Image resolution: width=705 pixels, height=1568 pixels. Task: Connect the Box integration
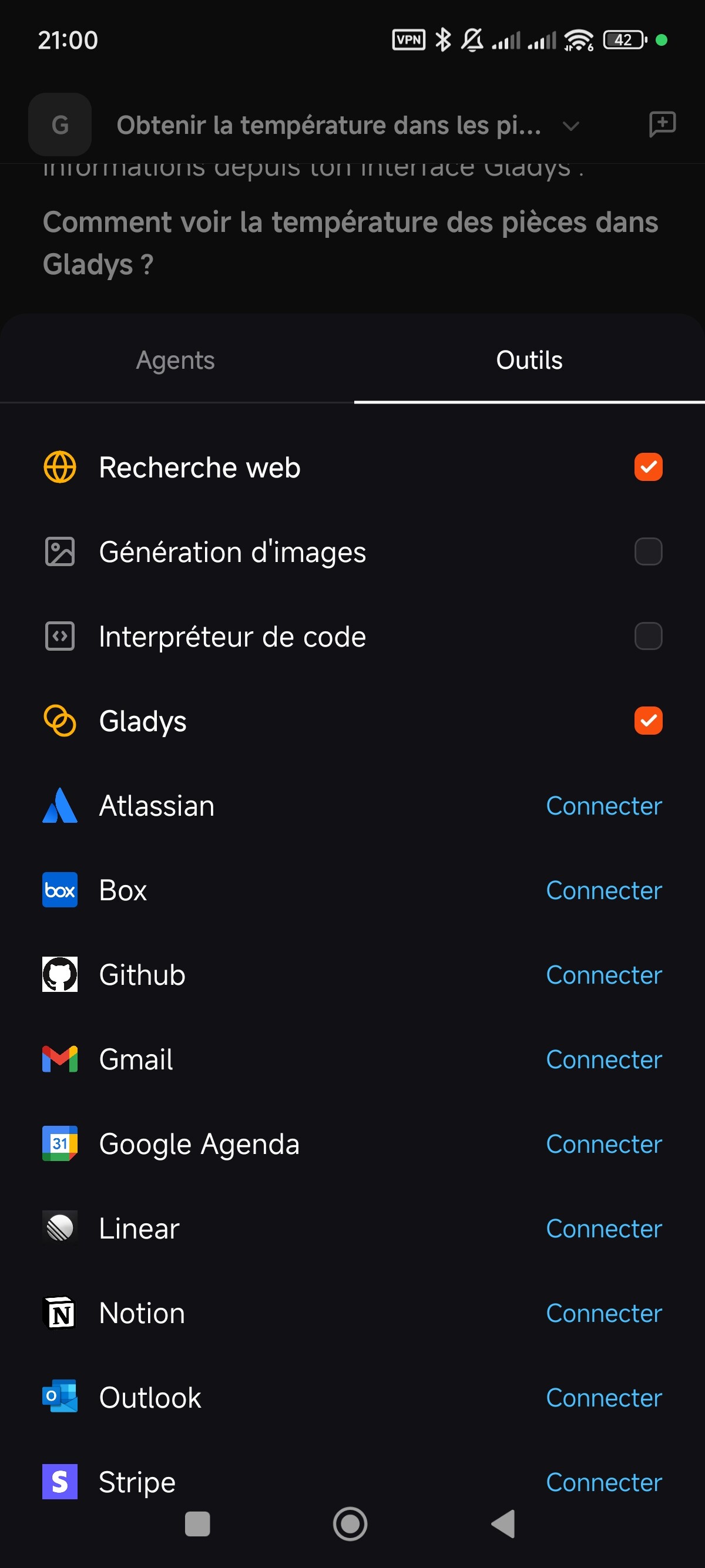(603, 890)
